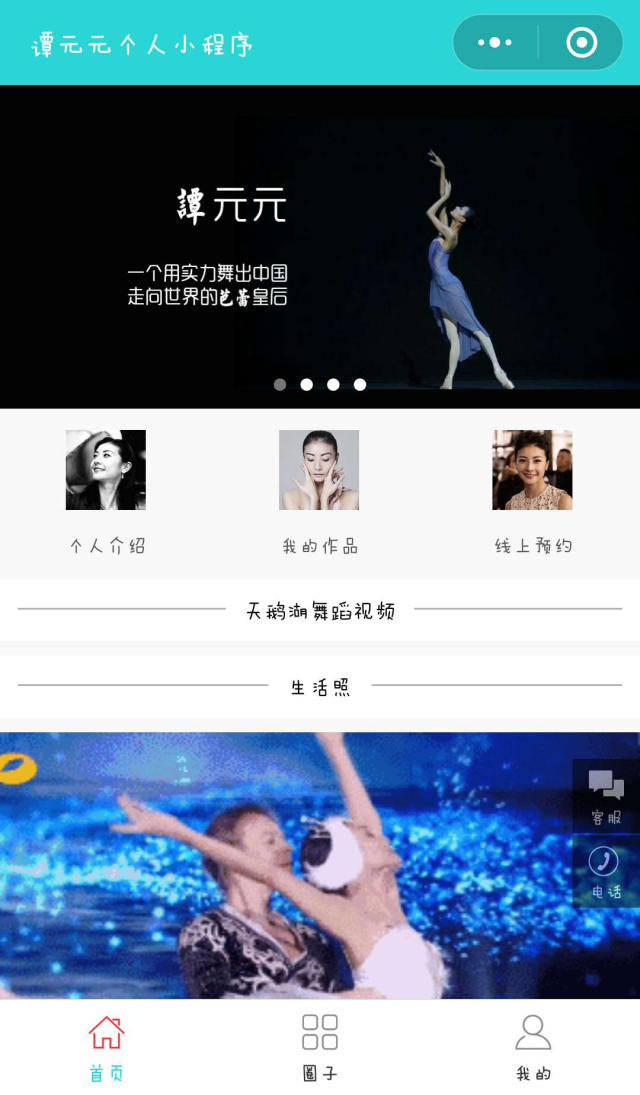The image size is (640, 1095).
Task: Contact 客服 via the chat icon
Action: pos(606,796)
